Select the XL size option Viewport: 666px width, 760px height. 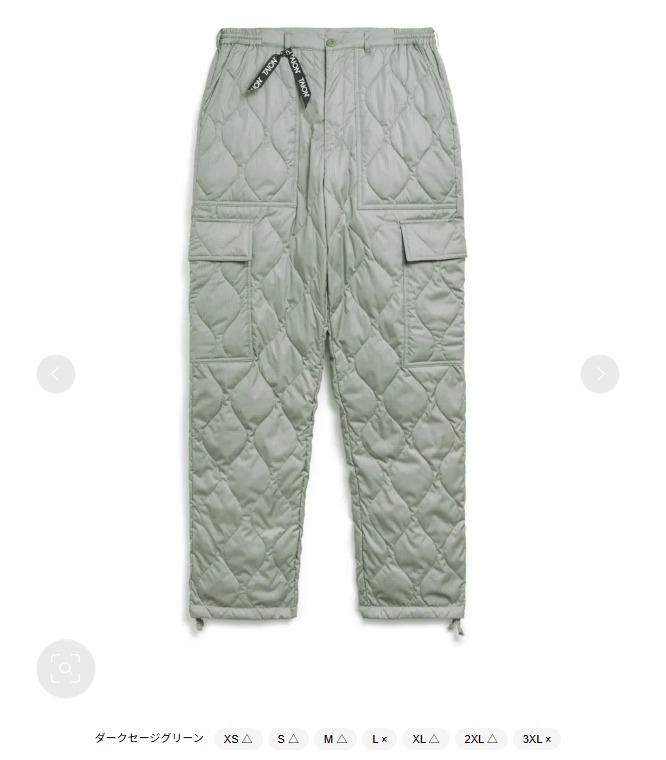point(425,739)
